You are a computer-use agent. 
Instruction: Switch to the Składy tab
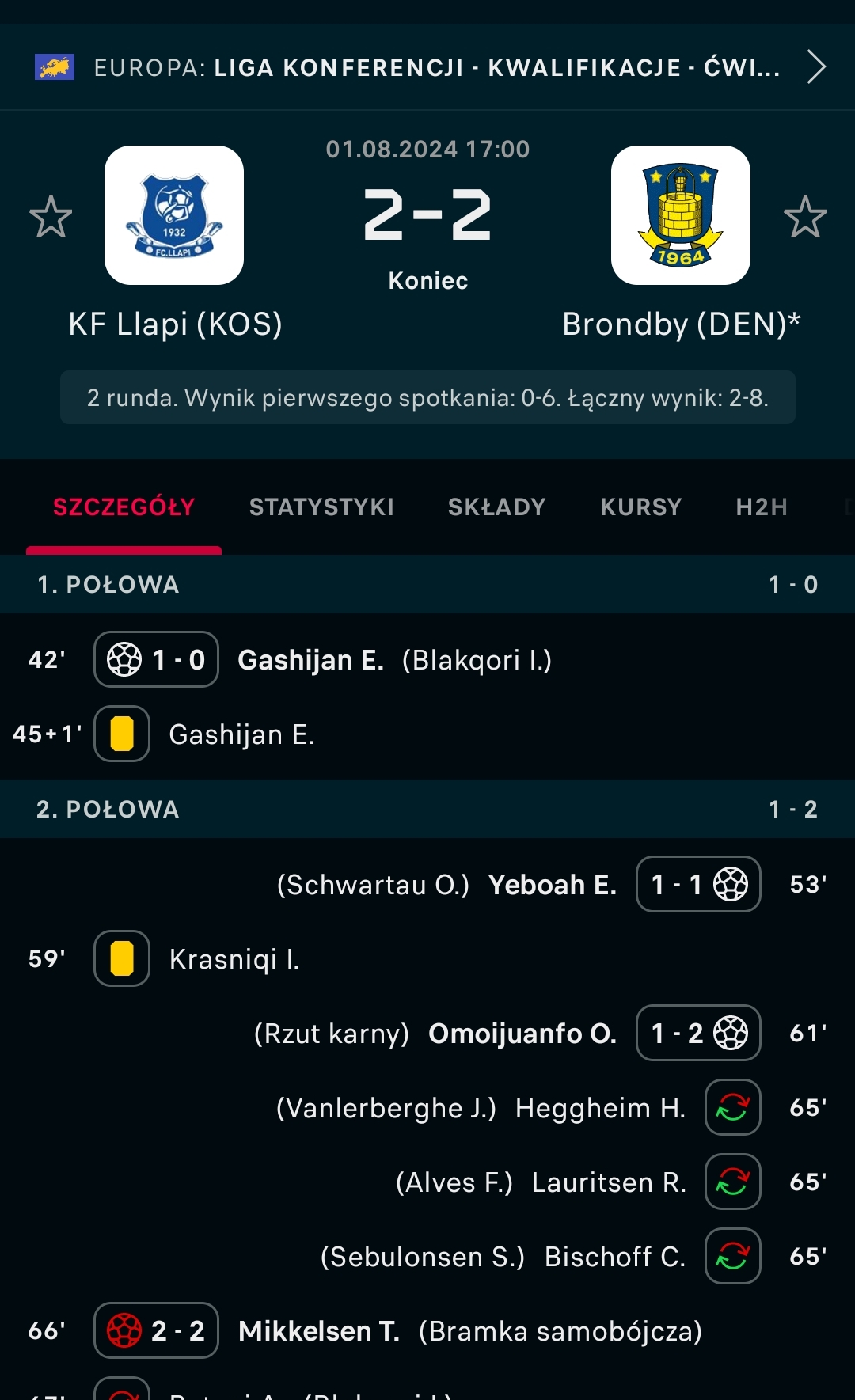(x=497, y=507)
